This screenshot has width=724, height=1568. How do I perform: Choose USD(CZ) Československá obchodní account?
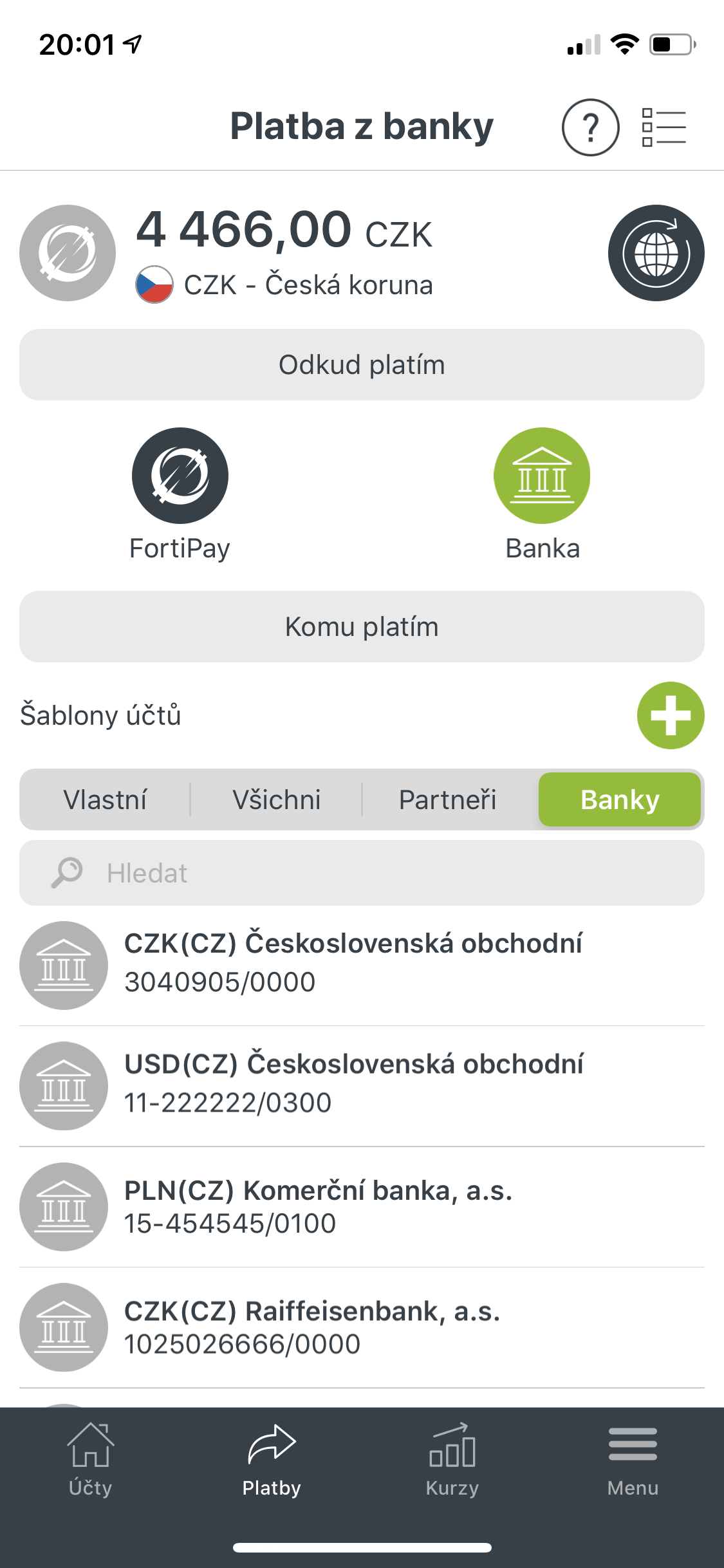click(362, 1086)
